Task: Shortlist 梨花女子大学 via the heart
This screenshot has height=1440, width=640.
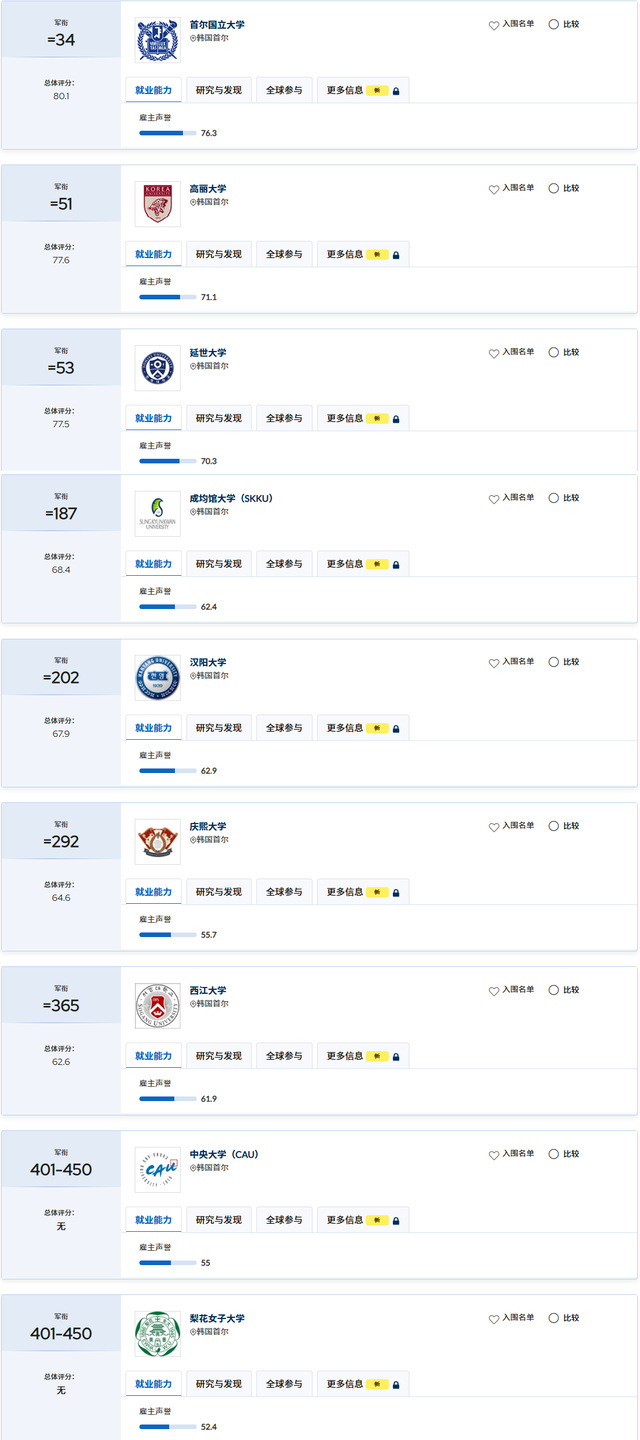Action: click(494, 1319)
